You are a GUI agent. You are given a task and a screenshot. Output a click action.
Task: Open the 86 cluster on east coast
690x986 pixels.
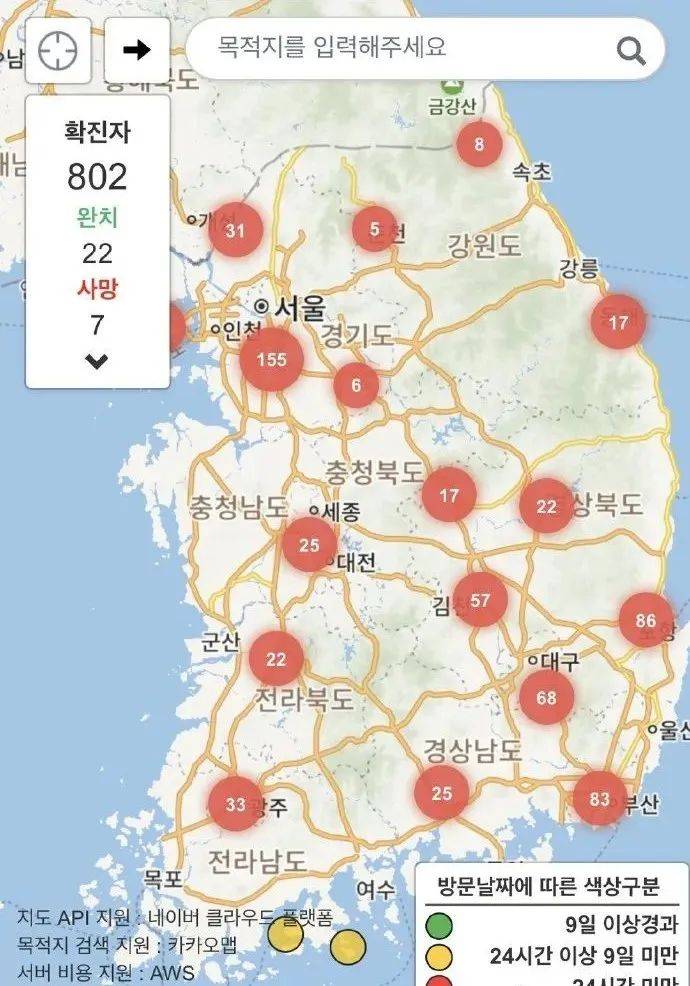[646, 620]
